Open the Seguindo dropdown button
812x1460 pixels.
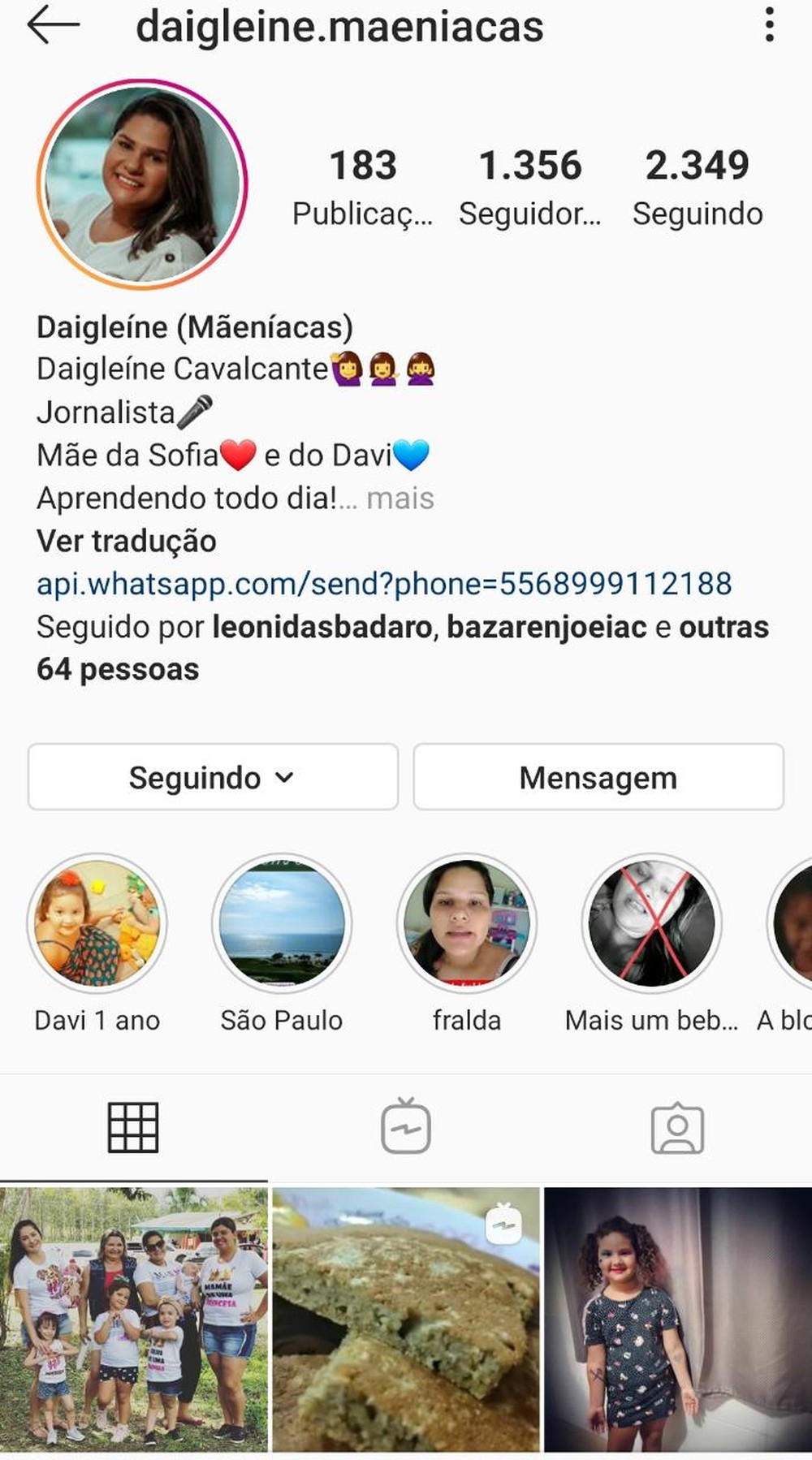pyautogui.click(x=213, y=777)
